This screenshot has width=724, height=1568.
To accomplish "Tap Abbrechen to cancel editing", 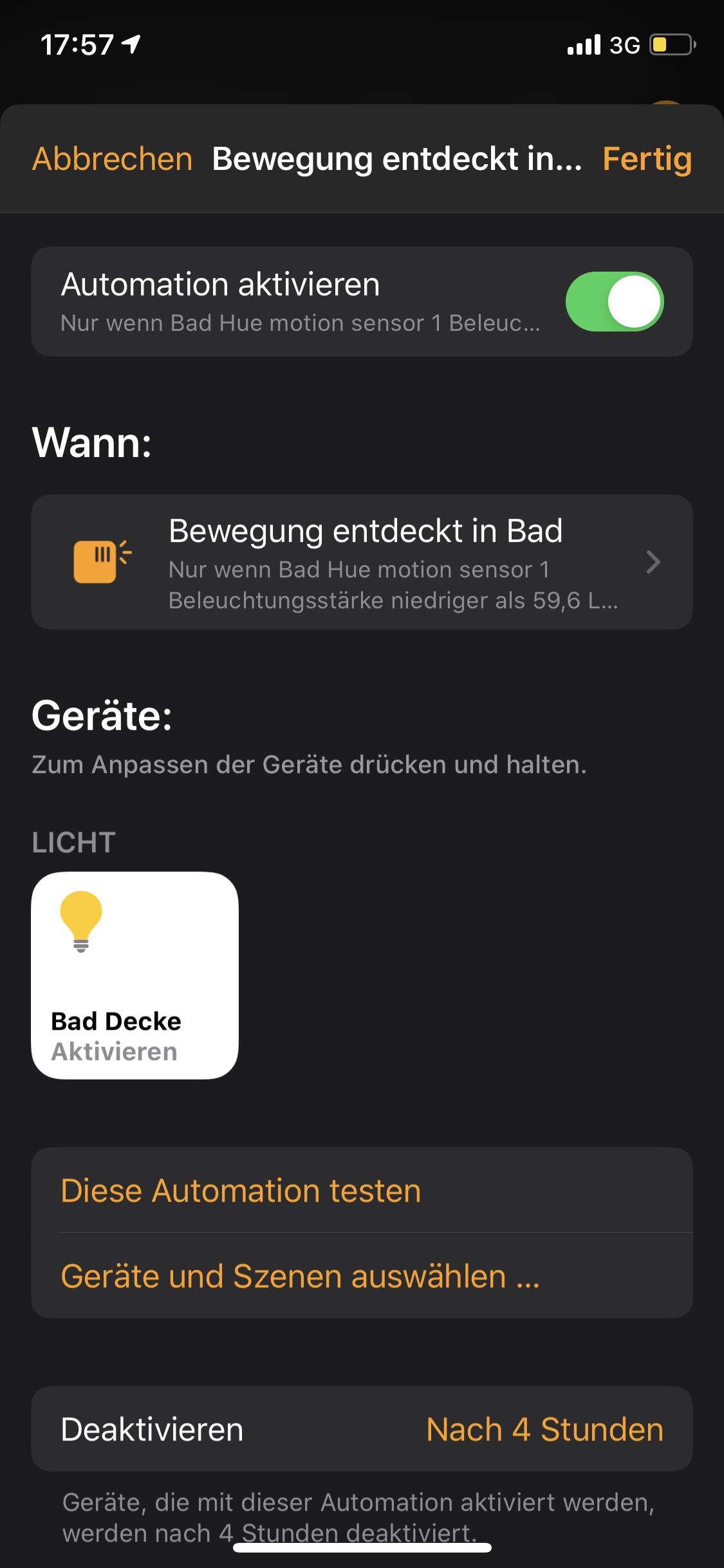I will point(113,159).
